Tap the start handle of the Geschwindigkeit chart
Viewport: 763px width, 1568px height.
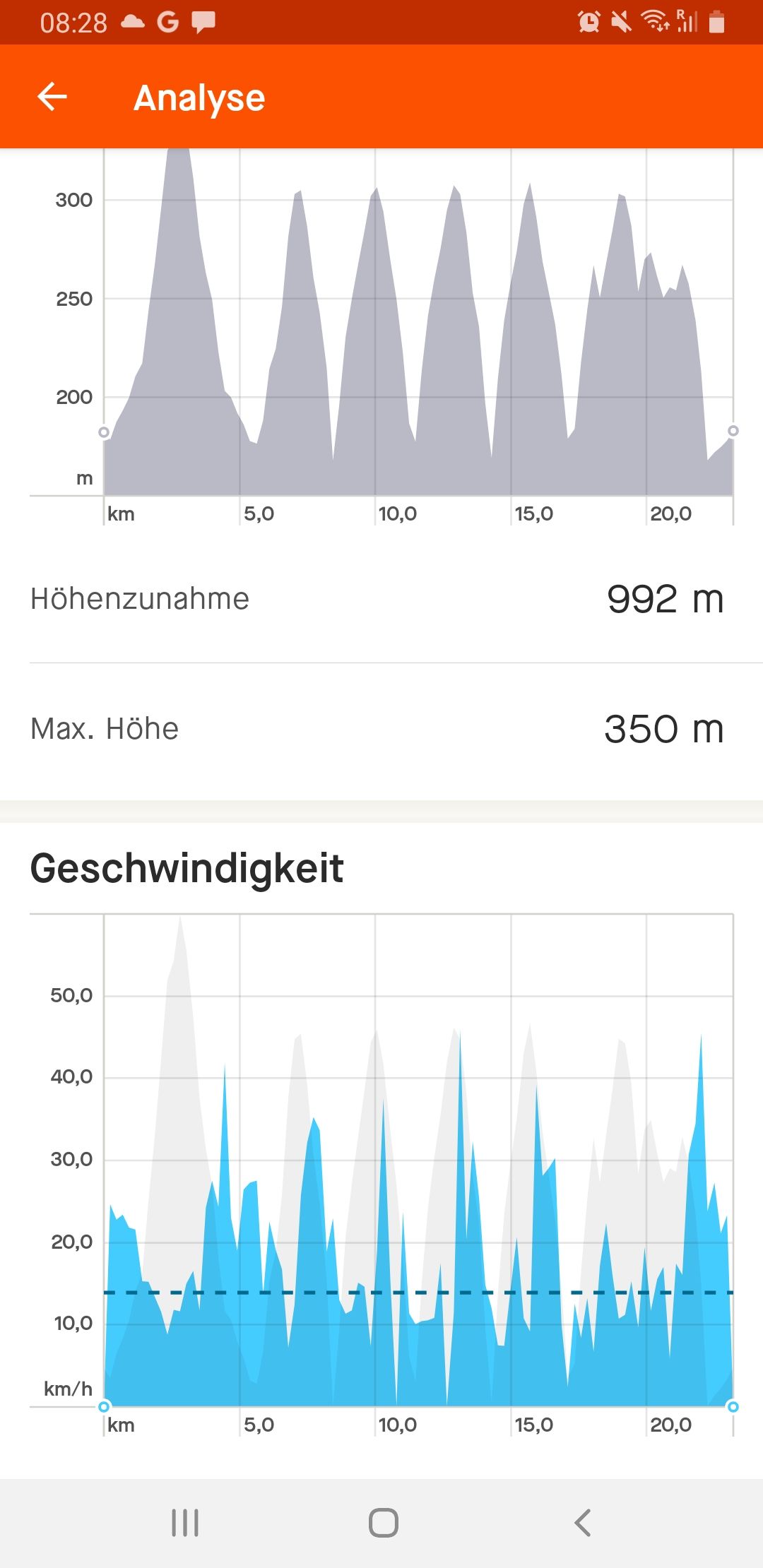[x=104, y=1406]
